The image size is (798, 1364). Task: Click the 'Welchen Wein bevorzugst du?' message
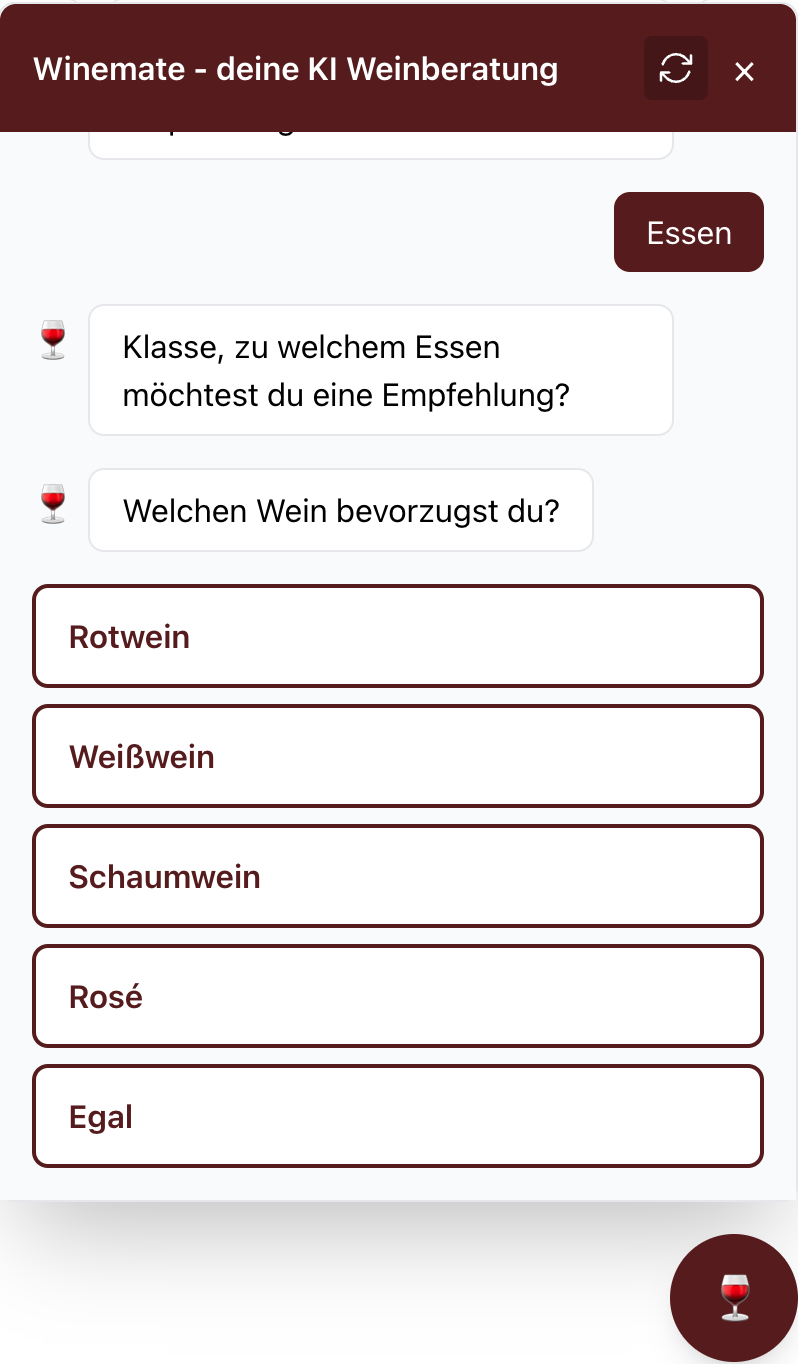[341, 510]
